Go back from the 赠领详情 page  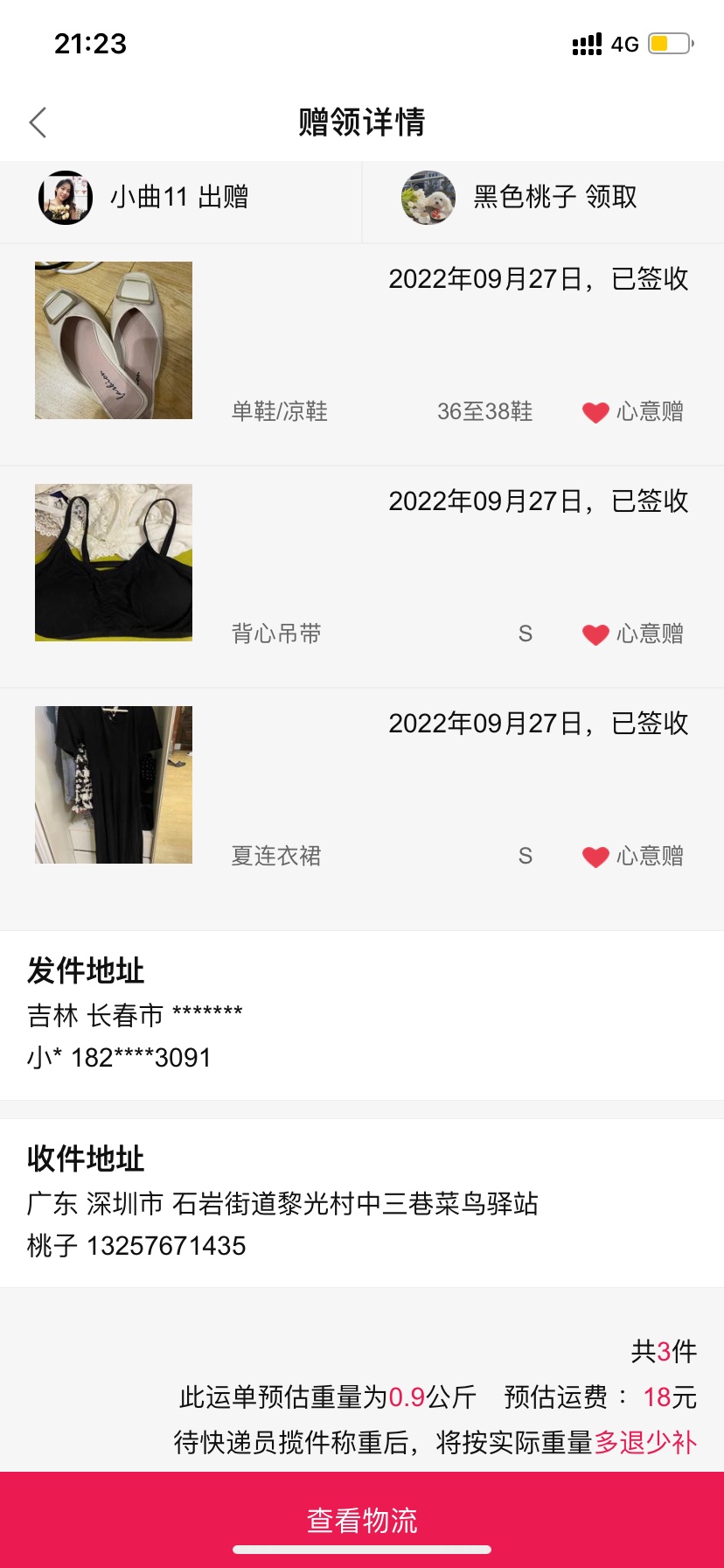pyautogui.click(x=38, y=122)
